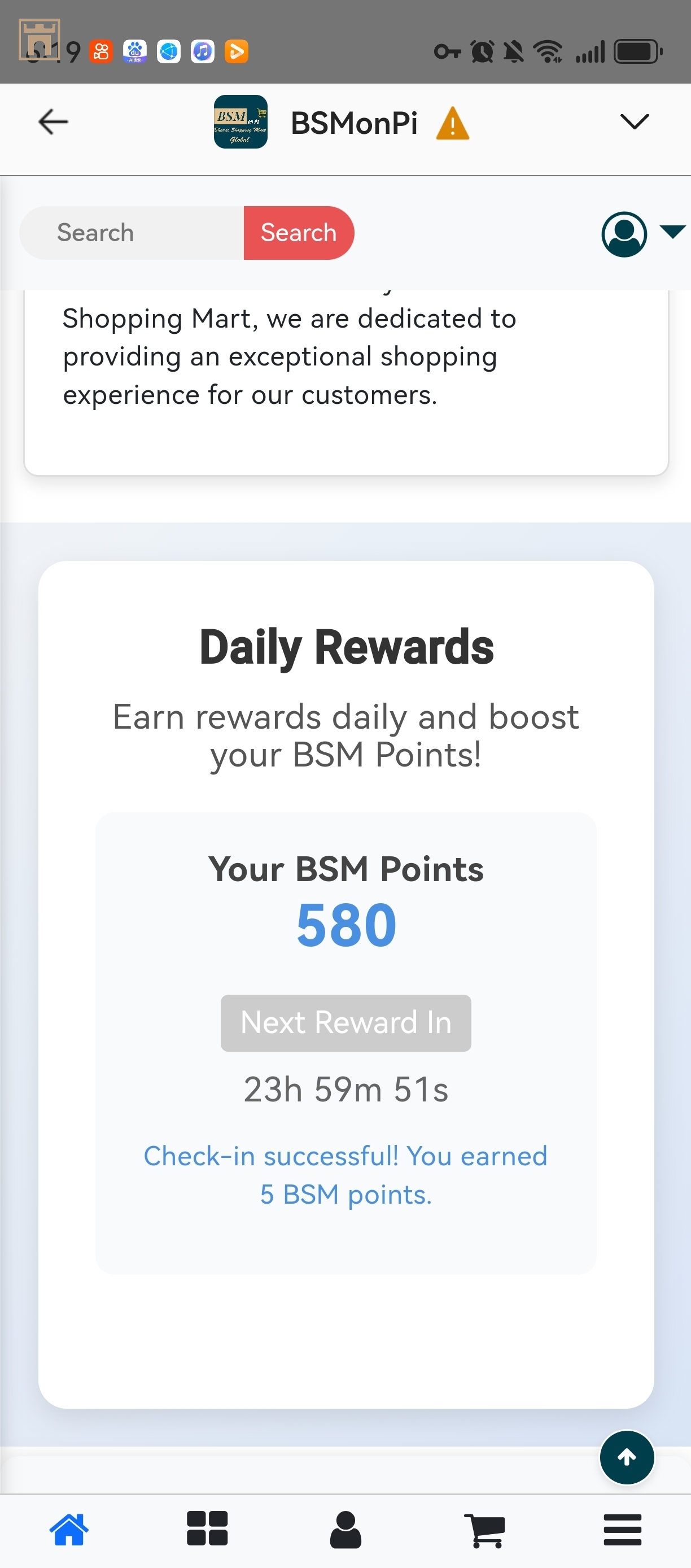Switch to the Home tab
The width and height of the screenshot is (691, 1568).
69,1529
